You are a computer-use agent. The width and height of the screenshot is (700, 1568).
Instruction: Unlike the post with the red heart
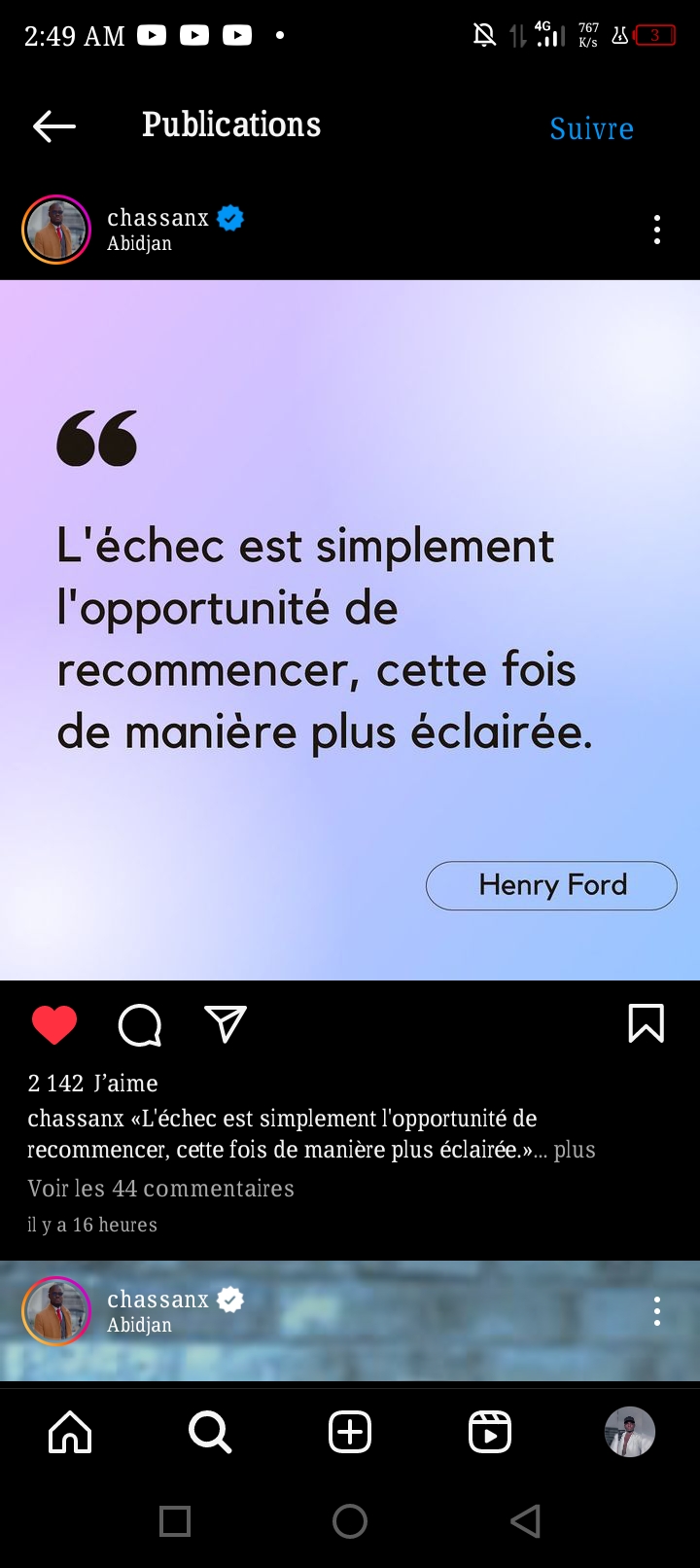pyautogui.click(x=54, y=1024)
